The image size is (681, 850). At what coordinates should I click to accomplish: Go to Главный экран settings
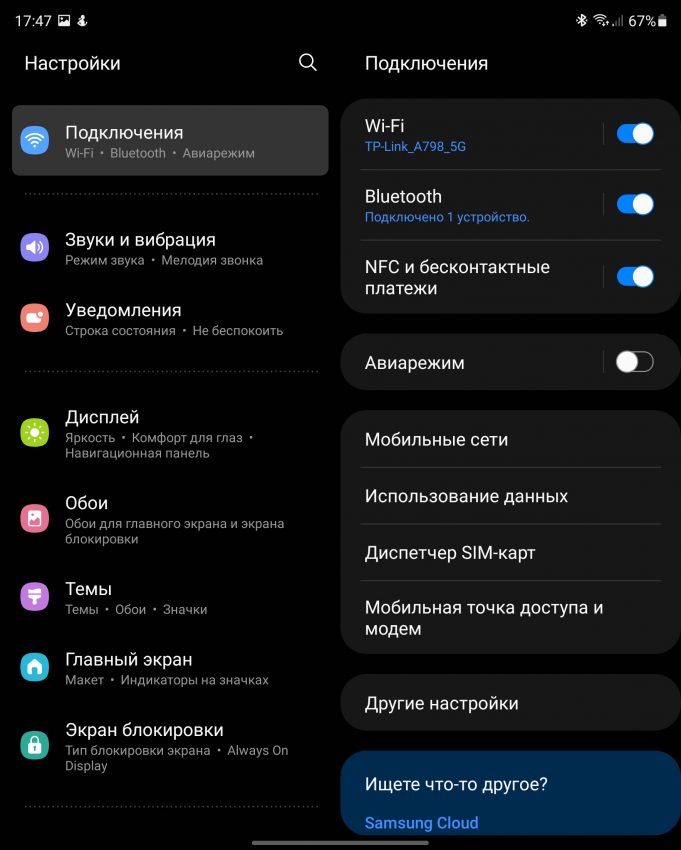click(170, 668)
